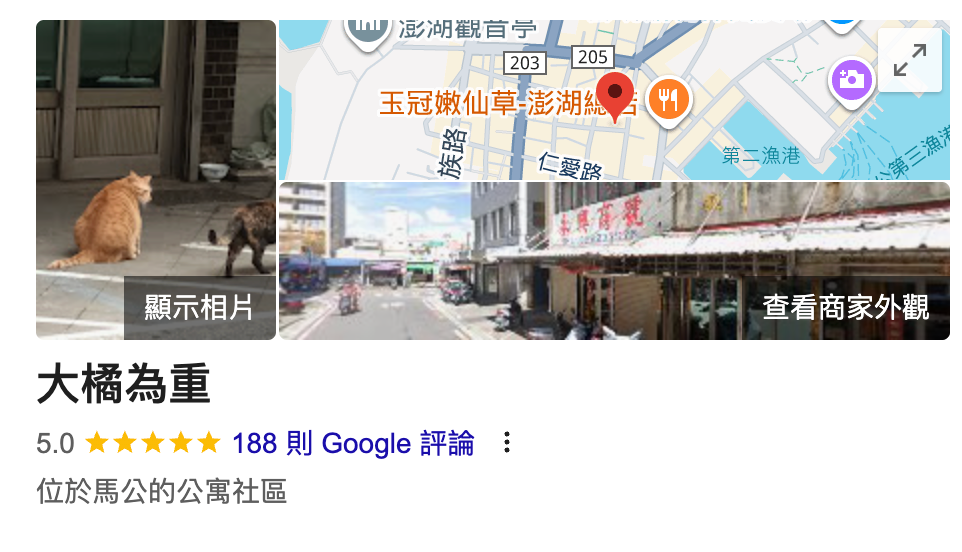
Task: Open the 查看商家外觀 street view tile
Action: pyautogui.click(x=614, y=261)
